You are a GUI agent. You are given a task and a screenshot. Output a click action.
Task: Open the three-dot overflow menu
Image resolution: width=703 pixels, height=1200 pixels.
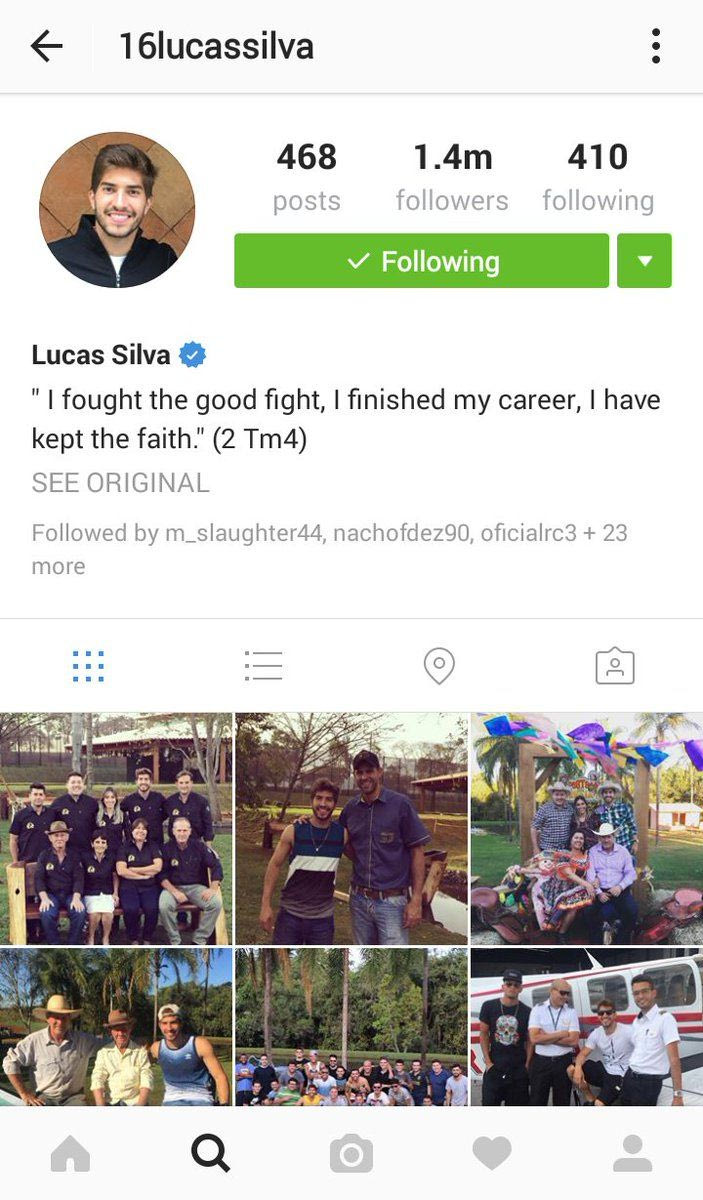click(x=655, y=46)
